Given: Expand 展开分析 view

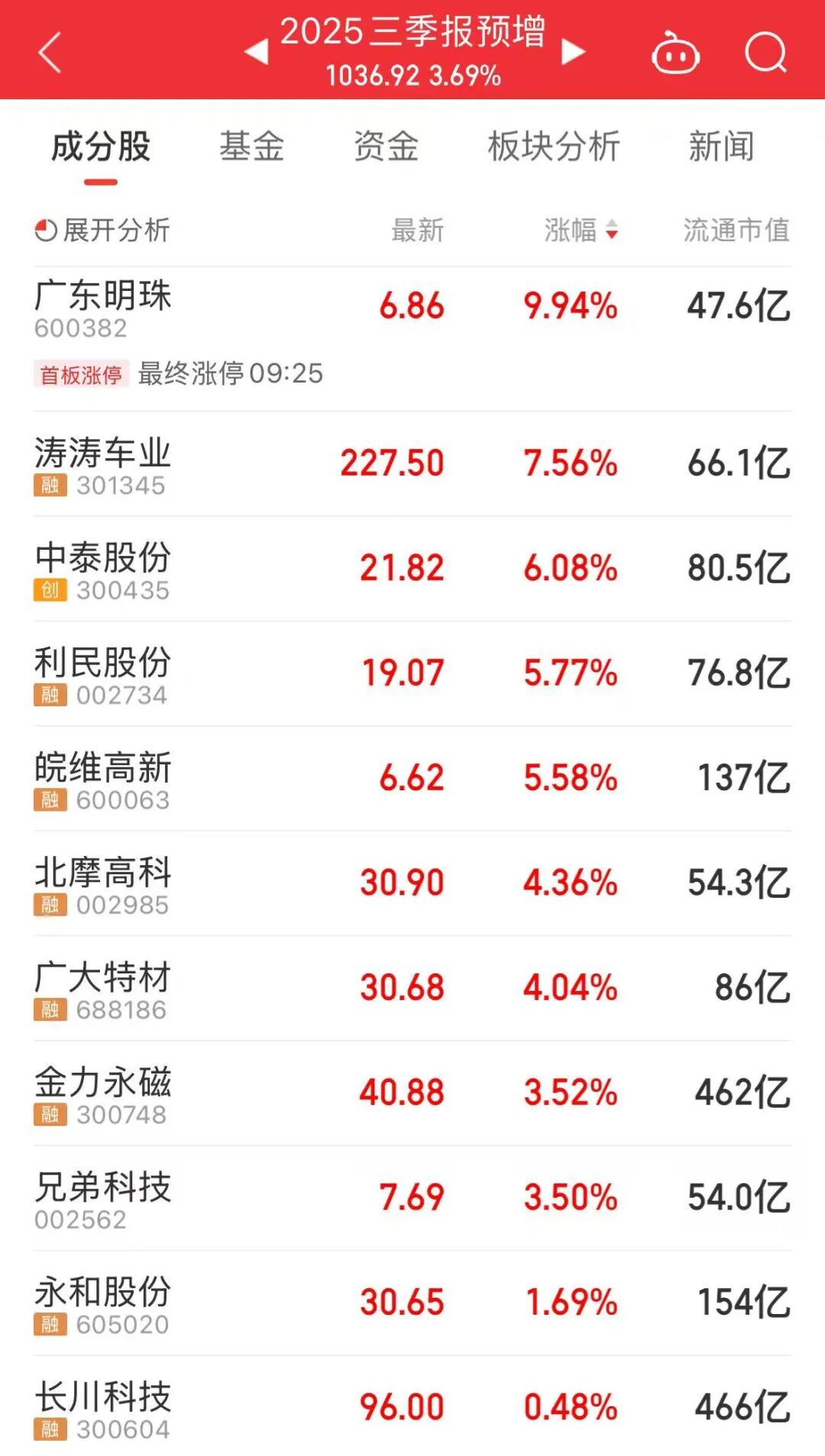Looking at the screenshot, I should [103, 230].
